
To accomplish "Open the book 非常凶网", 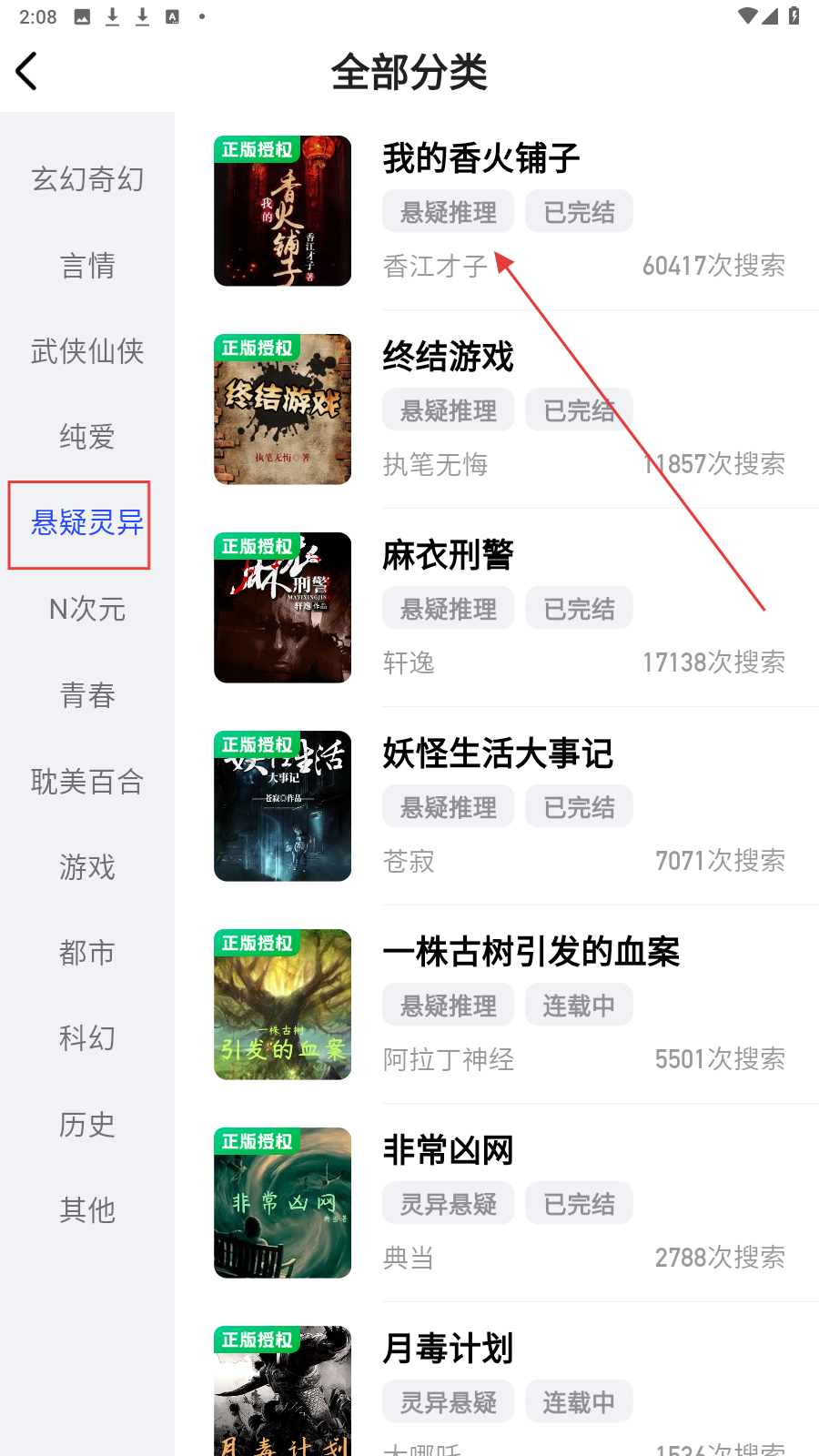I will pos(448,1150).
